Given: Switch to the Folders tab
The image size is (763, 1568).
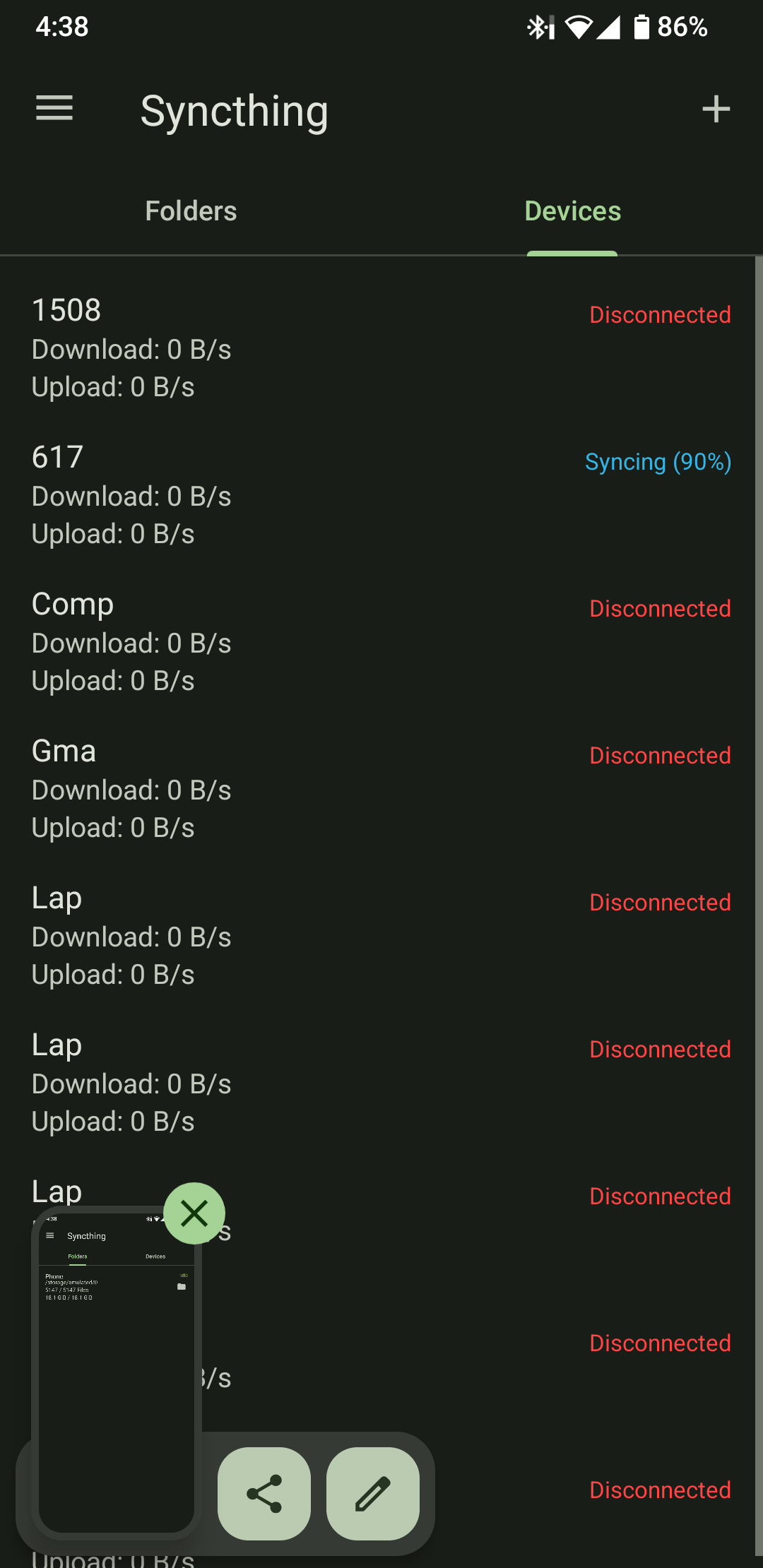Looking at the screenshot, I should 191,210.
